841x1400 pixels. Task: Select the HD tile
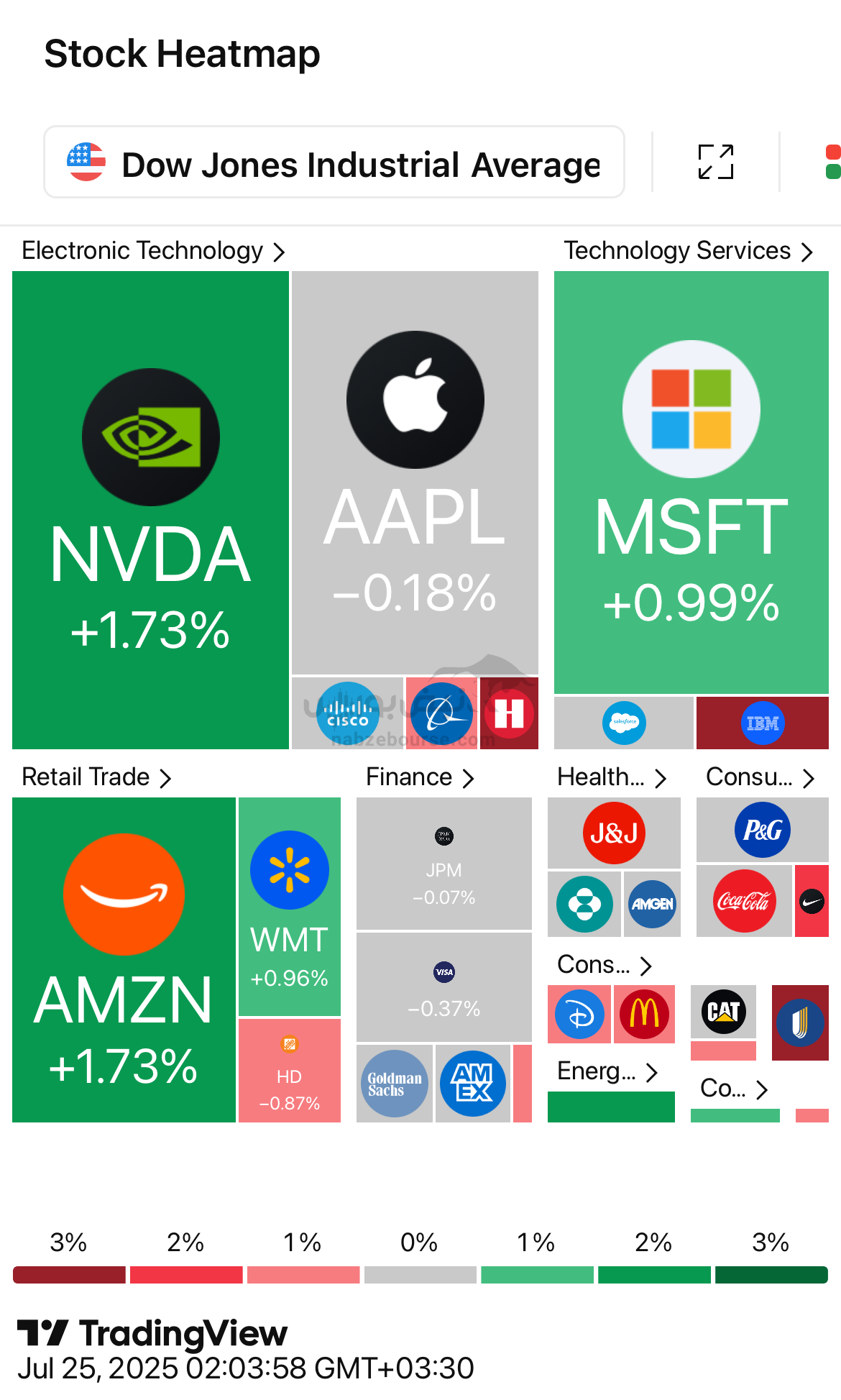pos(290,1070)
